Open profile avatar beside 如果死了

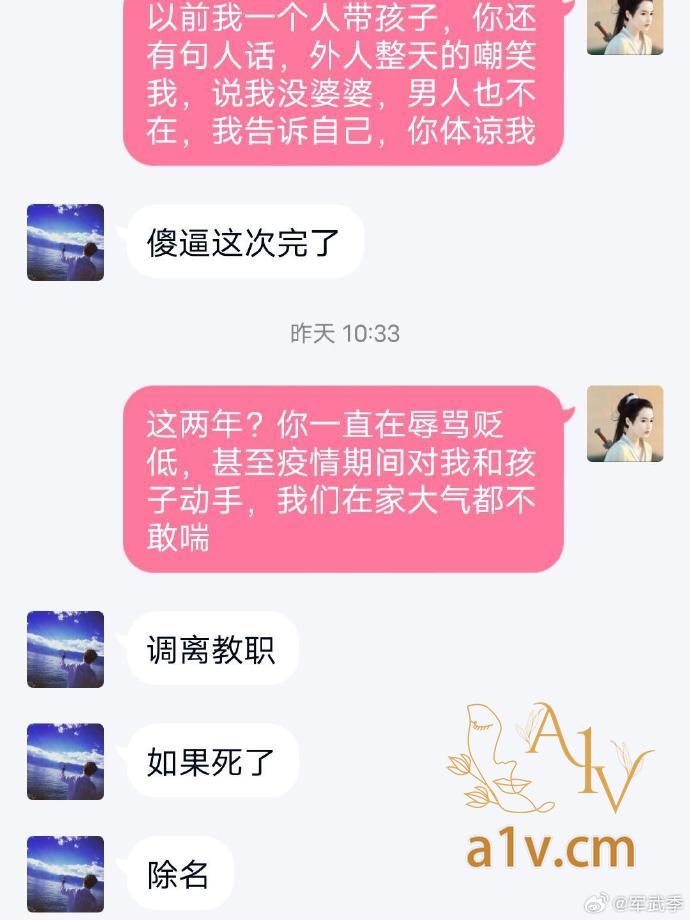(65, 761)
